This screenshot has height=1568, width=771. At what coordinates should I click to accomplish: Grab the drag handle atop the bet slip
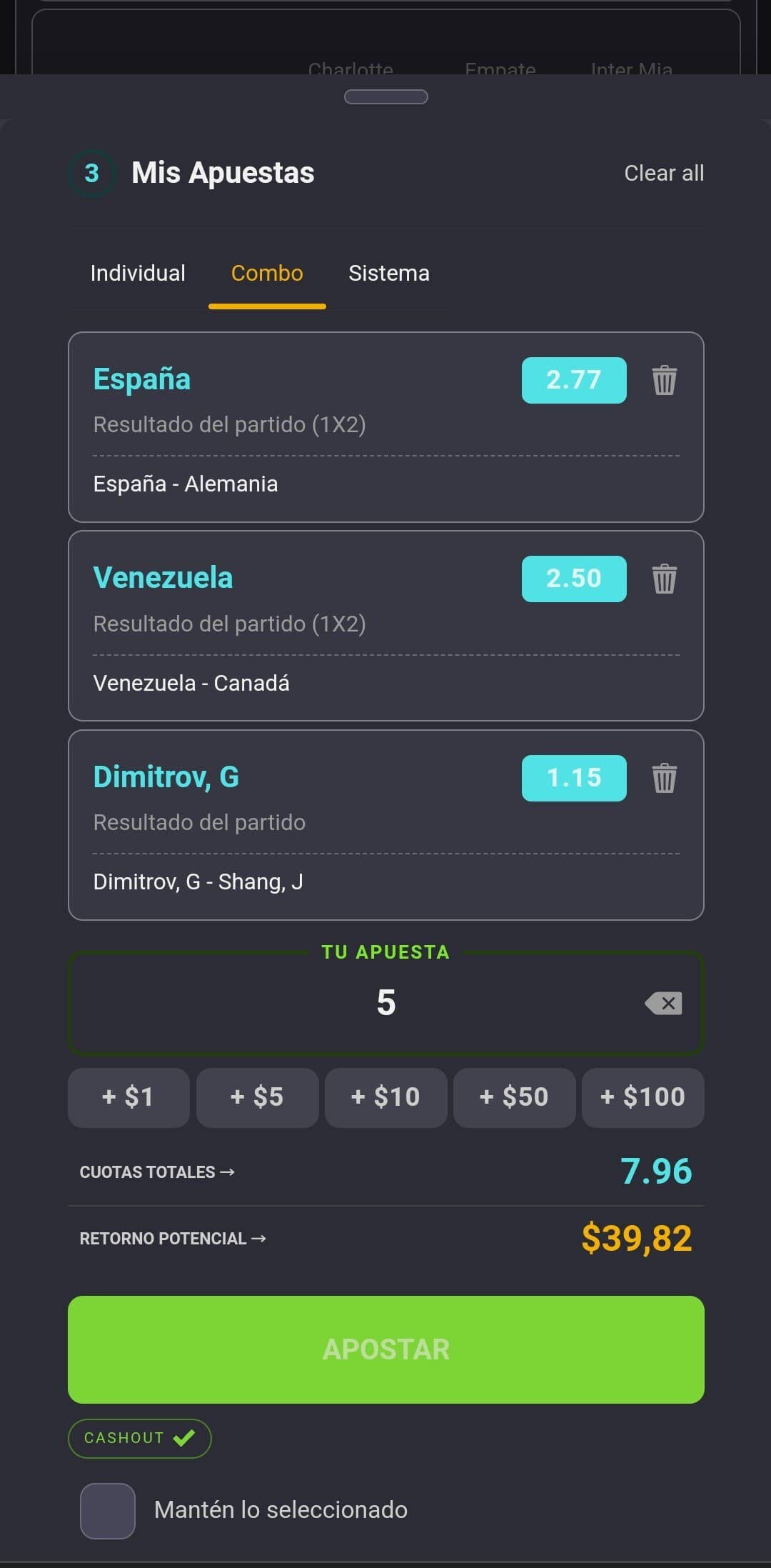point(385,97)
